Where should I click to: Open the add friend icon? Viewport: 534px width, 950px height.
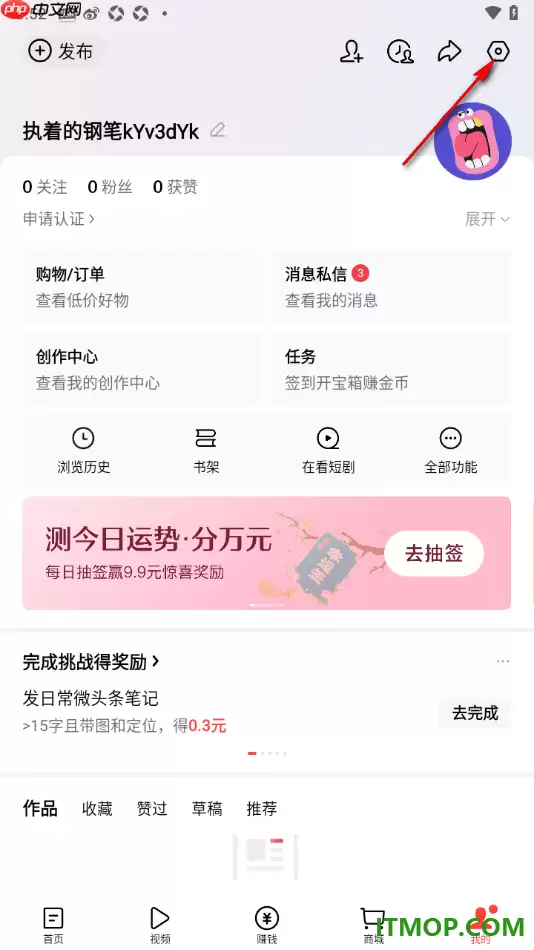click(351, 51)
